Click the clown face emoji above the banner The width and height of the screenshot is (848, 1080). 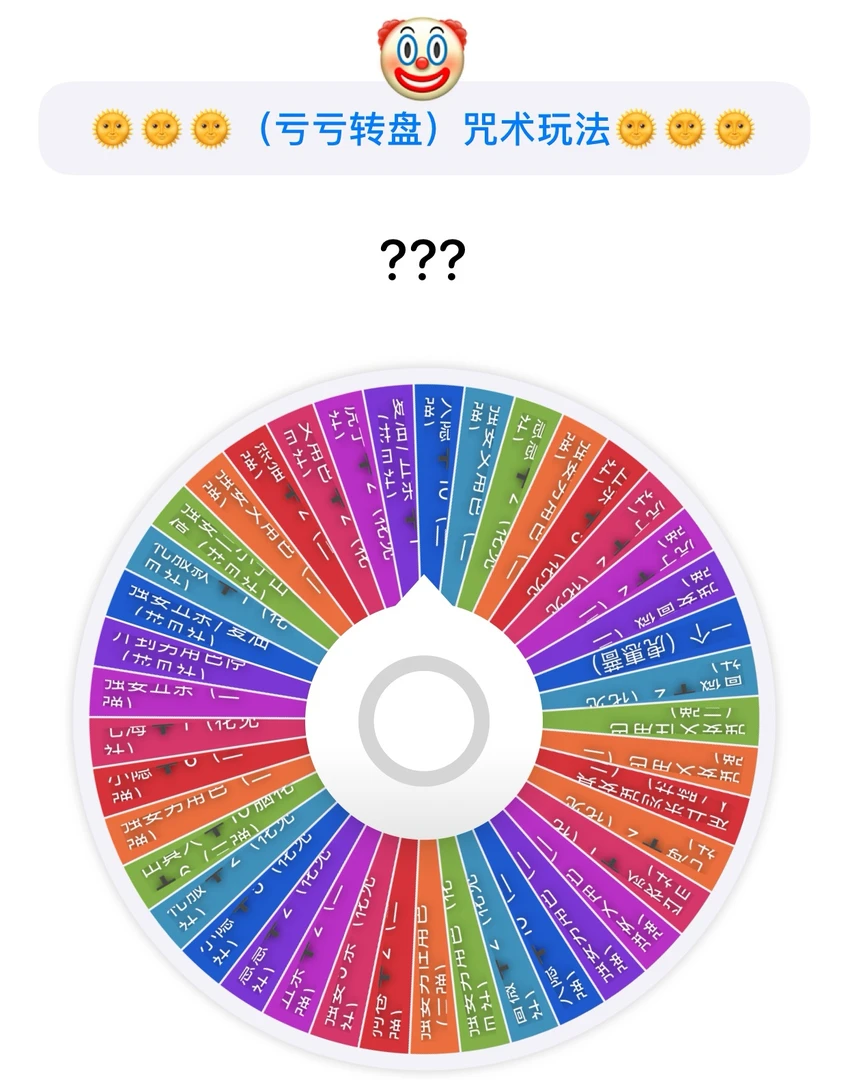[424, 47]
